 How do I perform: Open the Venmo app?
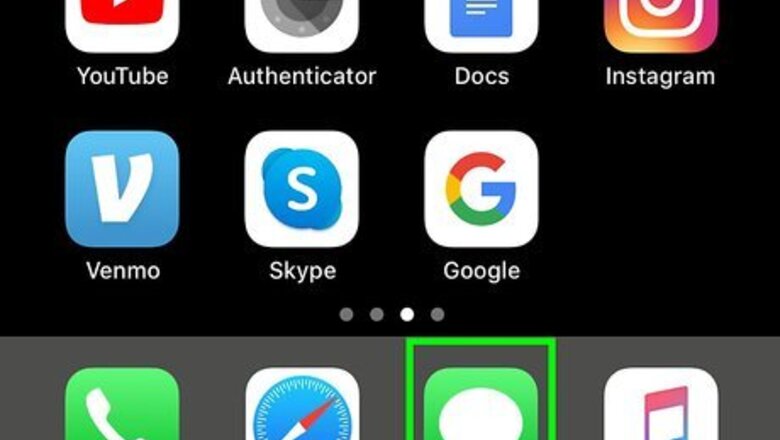coord(122,188)
